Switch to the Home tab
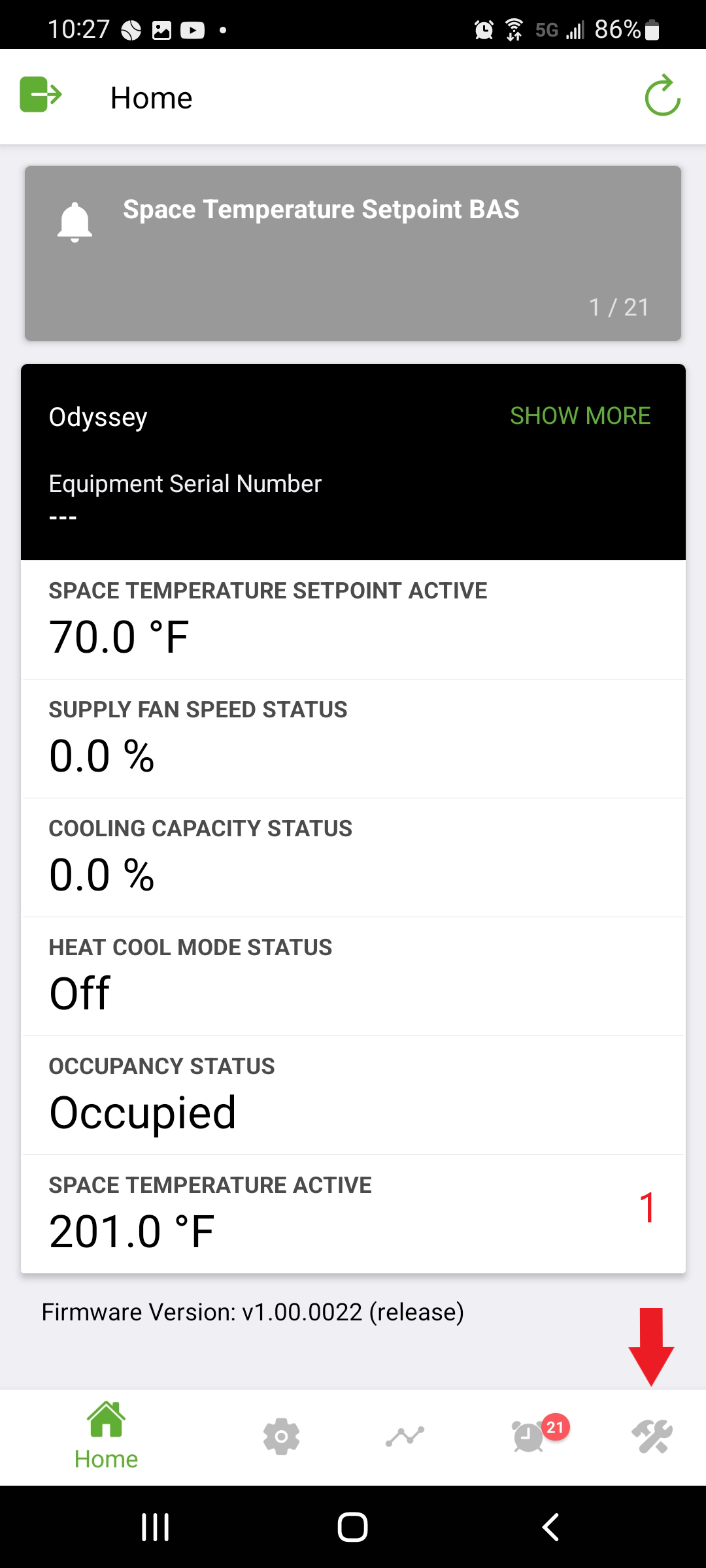Image resolution: width=706 pixels, height=1568 pixels. pyautogui.click(x=106, y=1436)
